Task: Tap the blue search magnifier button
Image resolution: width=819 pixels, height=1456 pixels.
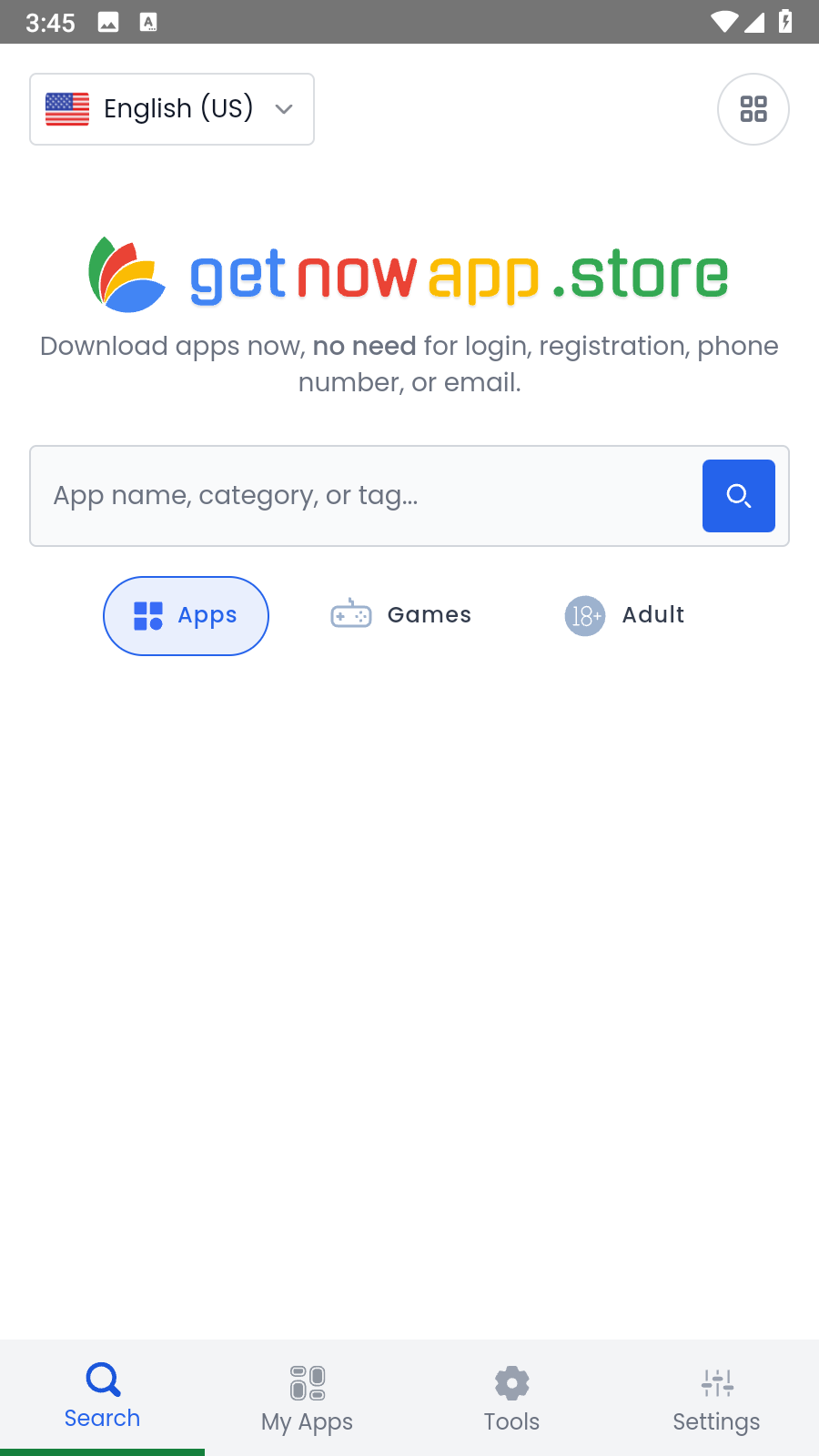Action: pos(738,496)
